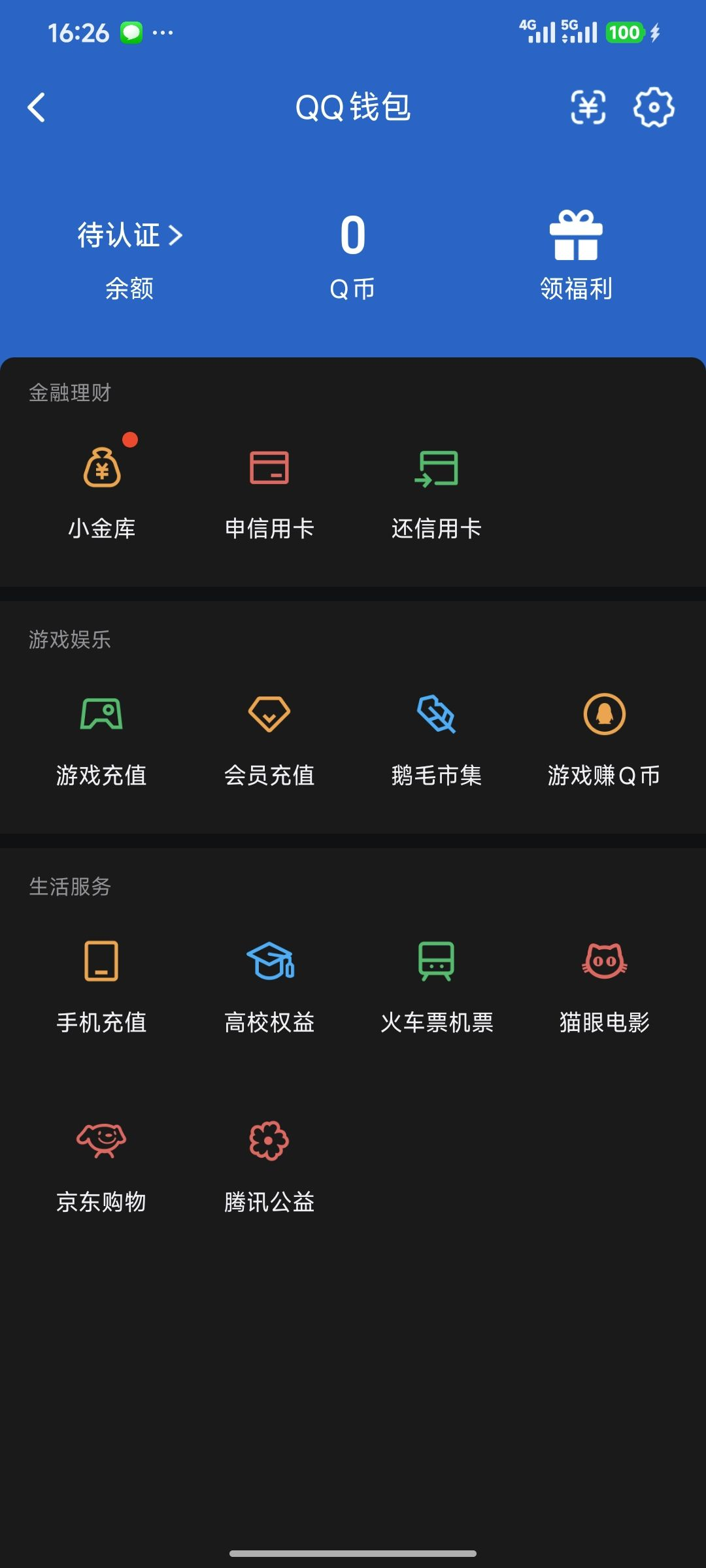Open 猫眼电影 movie tickets
This screenshot has width=706, height=1568.
tap(603, 987)
